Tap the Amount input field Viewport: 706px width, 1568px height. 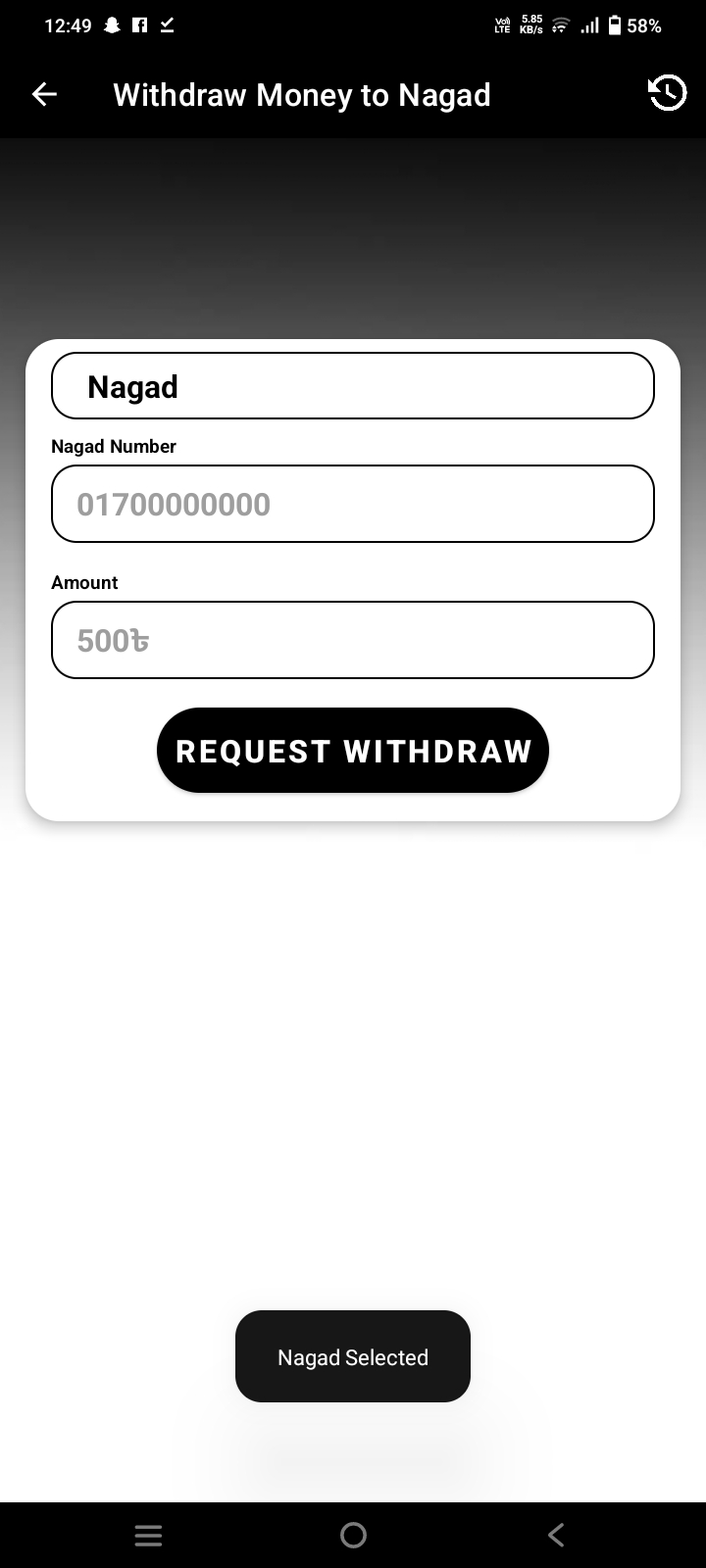(x=353, y=640)
